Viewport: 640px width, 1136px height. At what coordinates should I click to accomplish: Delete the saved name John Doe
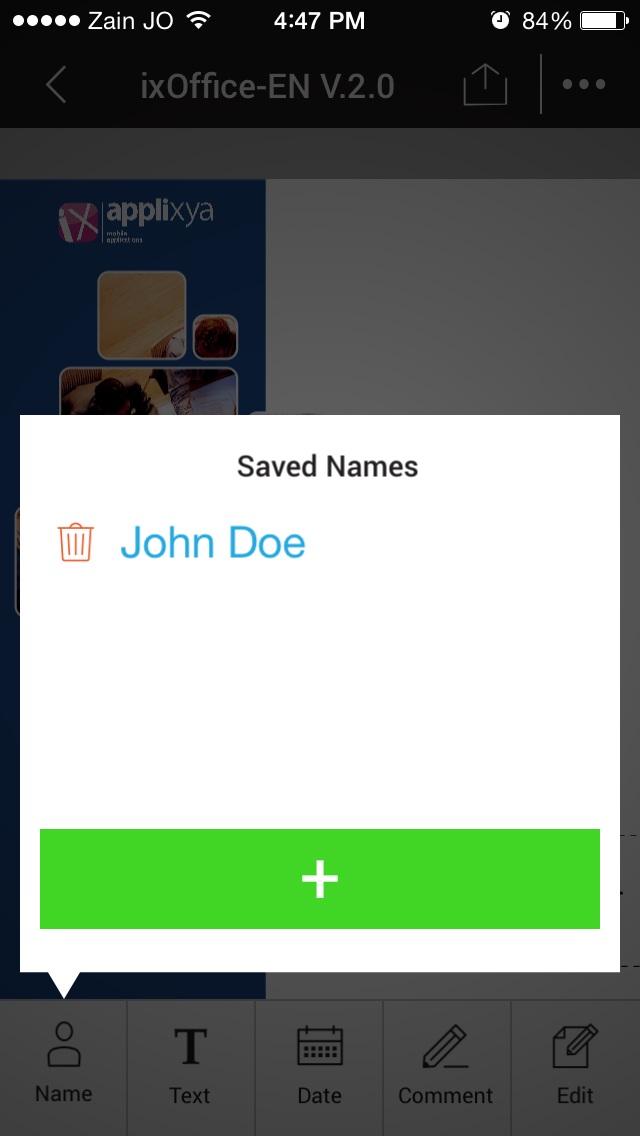pyautogui.click(x=76, y=543)
